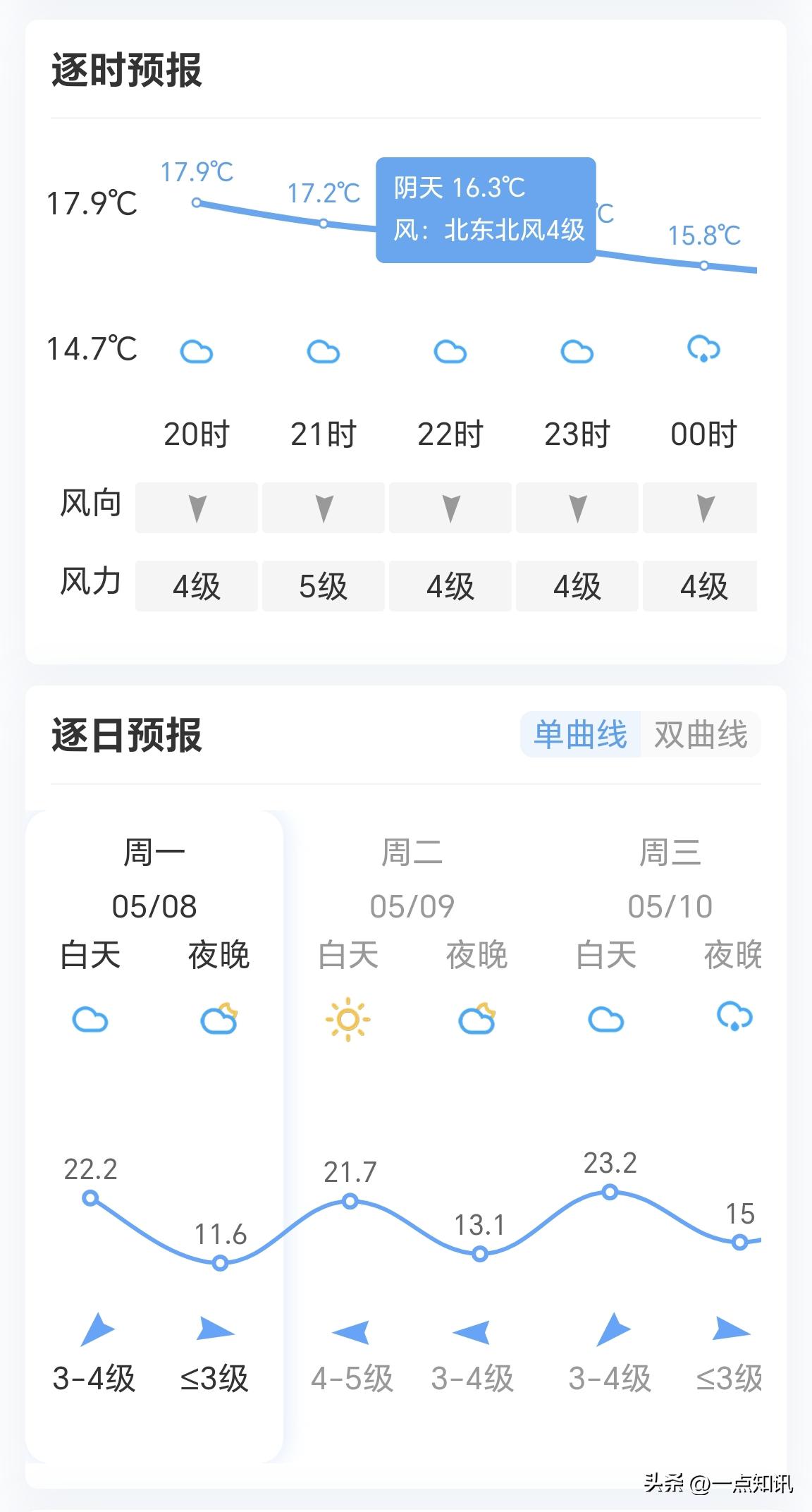This screenshot has width=812, height=1512.
Task: Toggle the wind direction arrow for 21时
Action: (323, 506)
